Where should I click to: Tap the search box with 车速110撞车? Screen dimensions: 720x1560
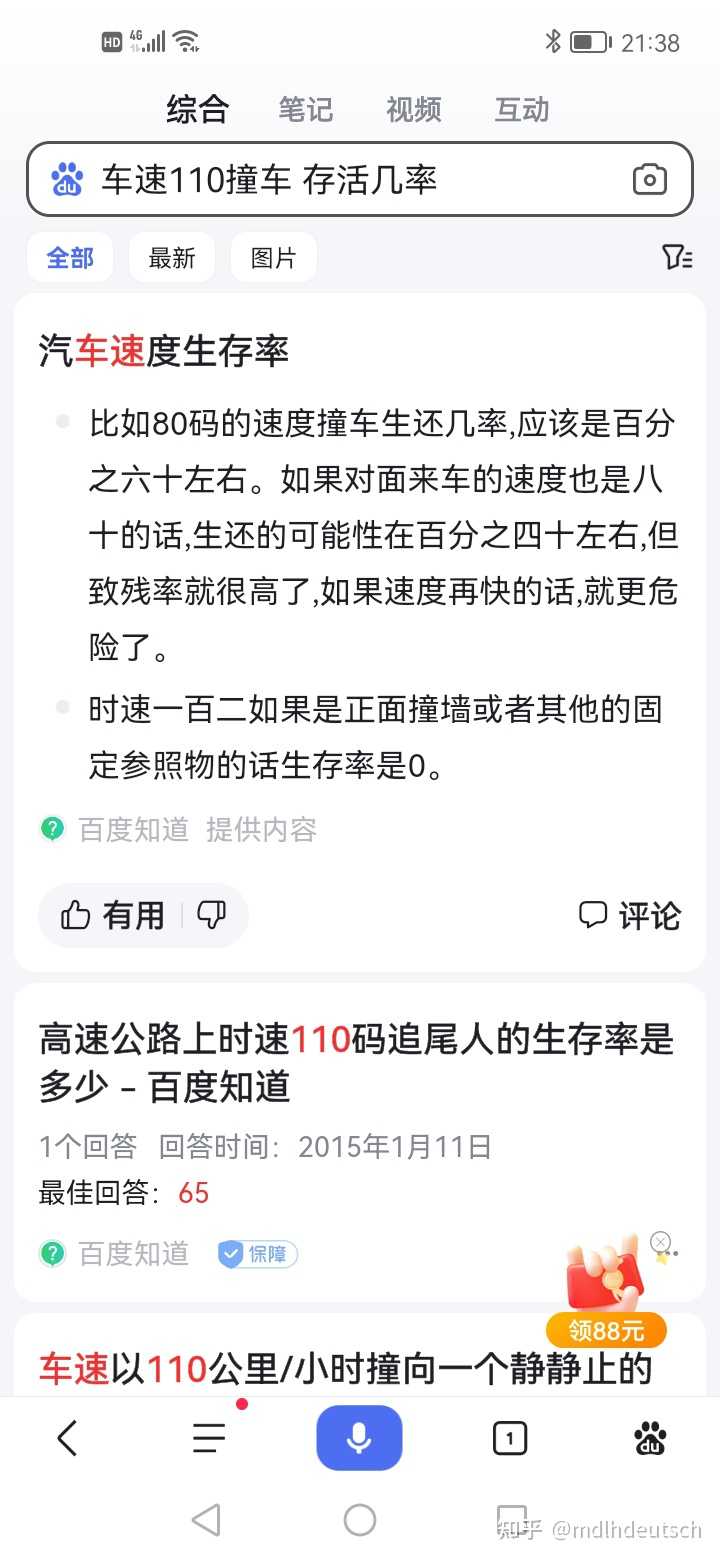[340, 180]
